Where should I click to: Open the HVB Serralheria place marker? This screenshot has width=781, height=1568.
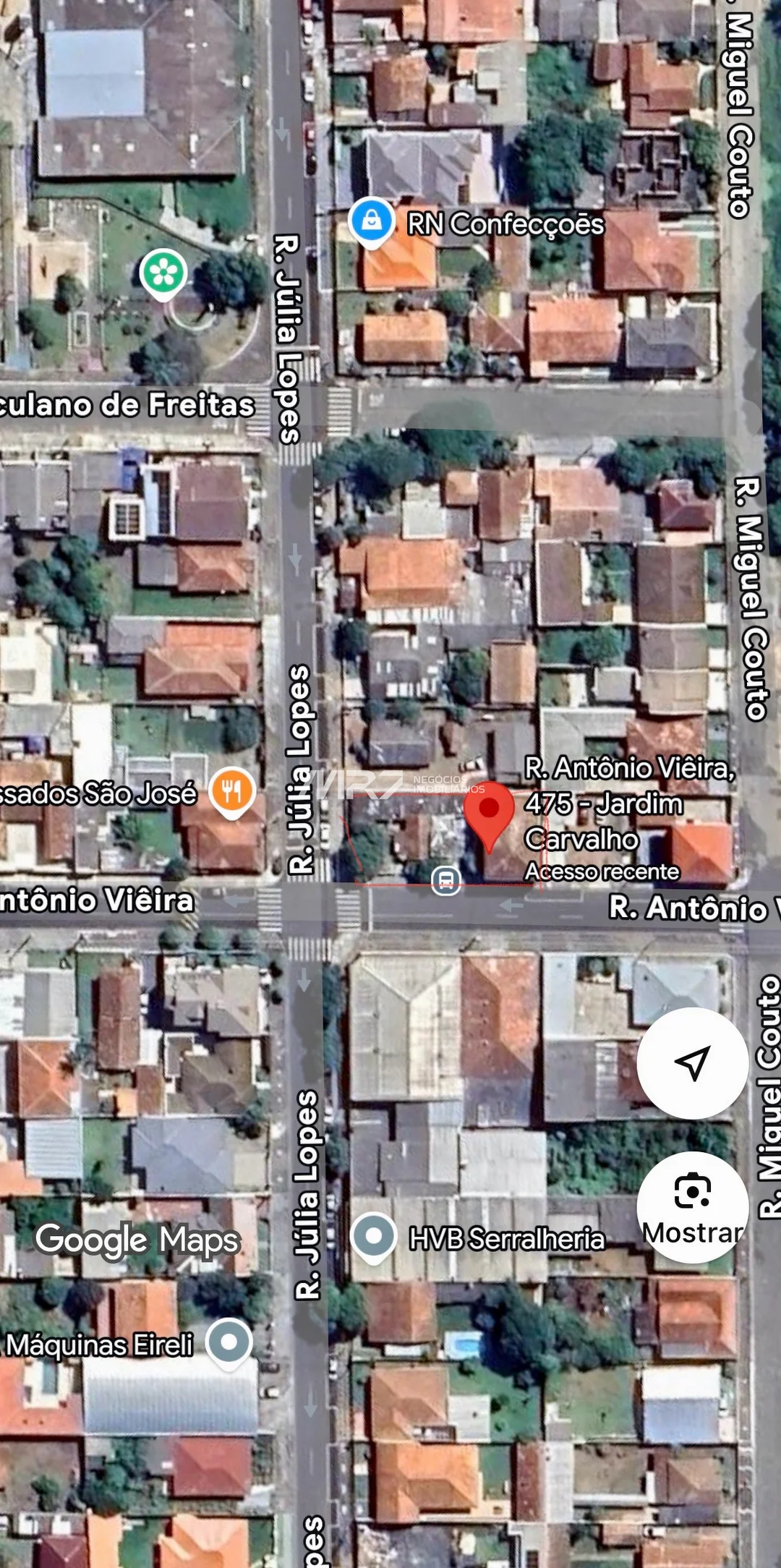[x=374, y=1237]
